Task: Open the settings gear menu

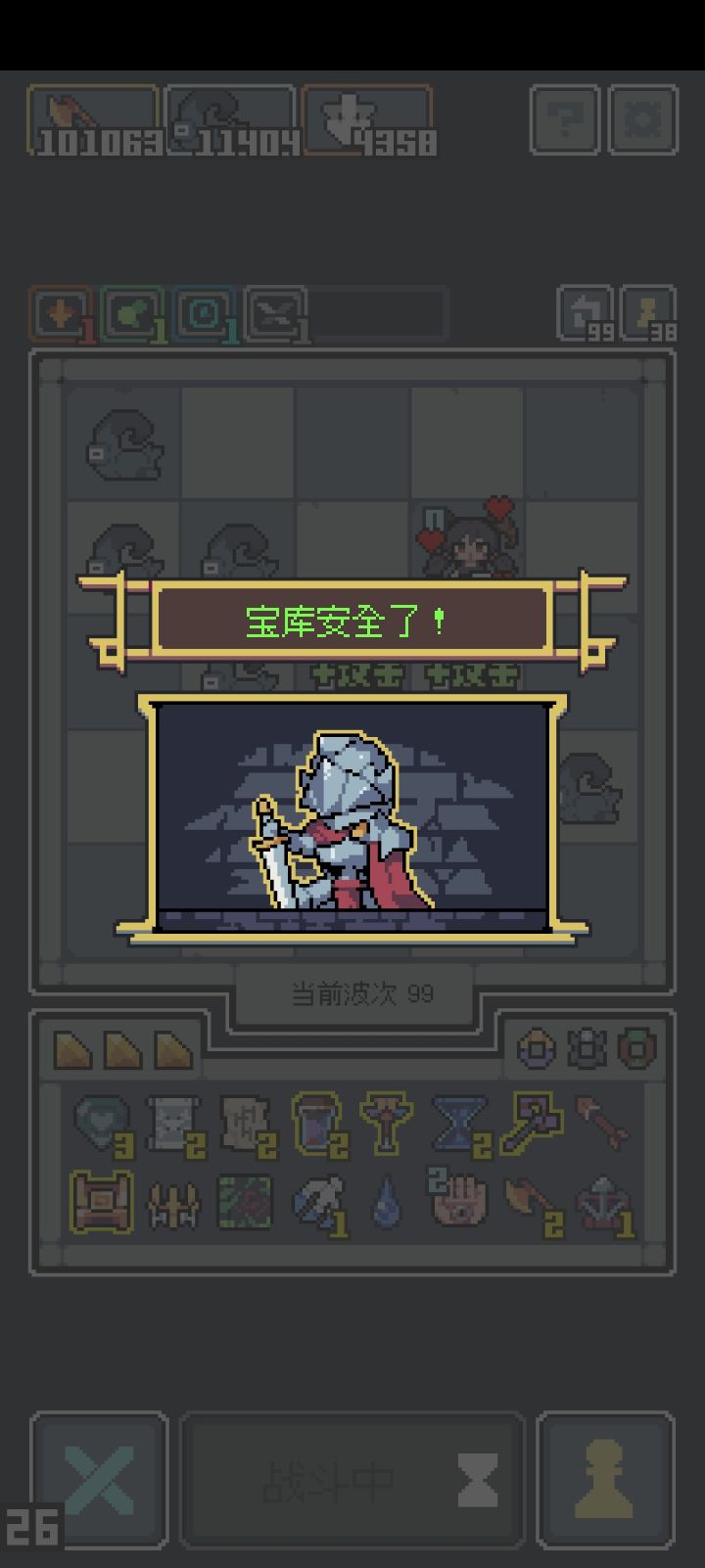Action: pyautogui.click(x=643, y=117)
